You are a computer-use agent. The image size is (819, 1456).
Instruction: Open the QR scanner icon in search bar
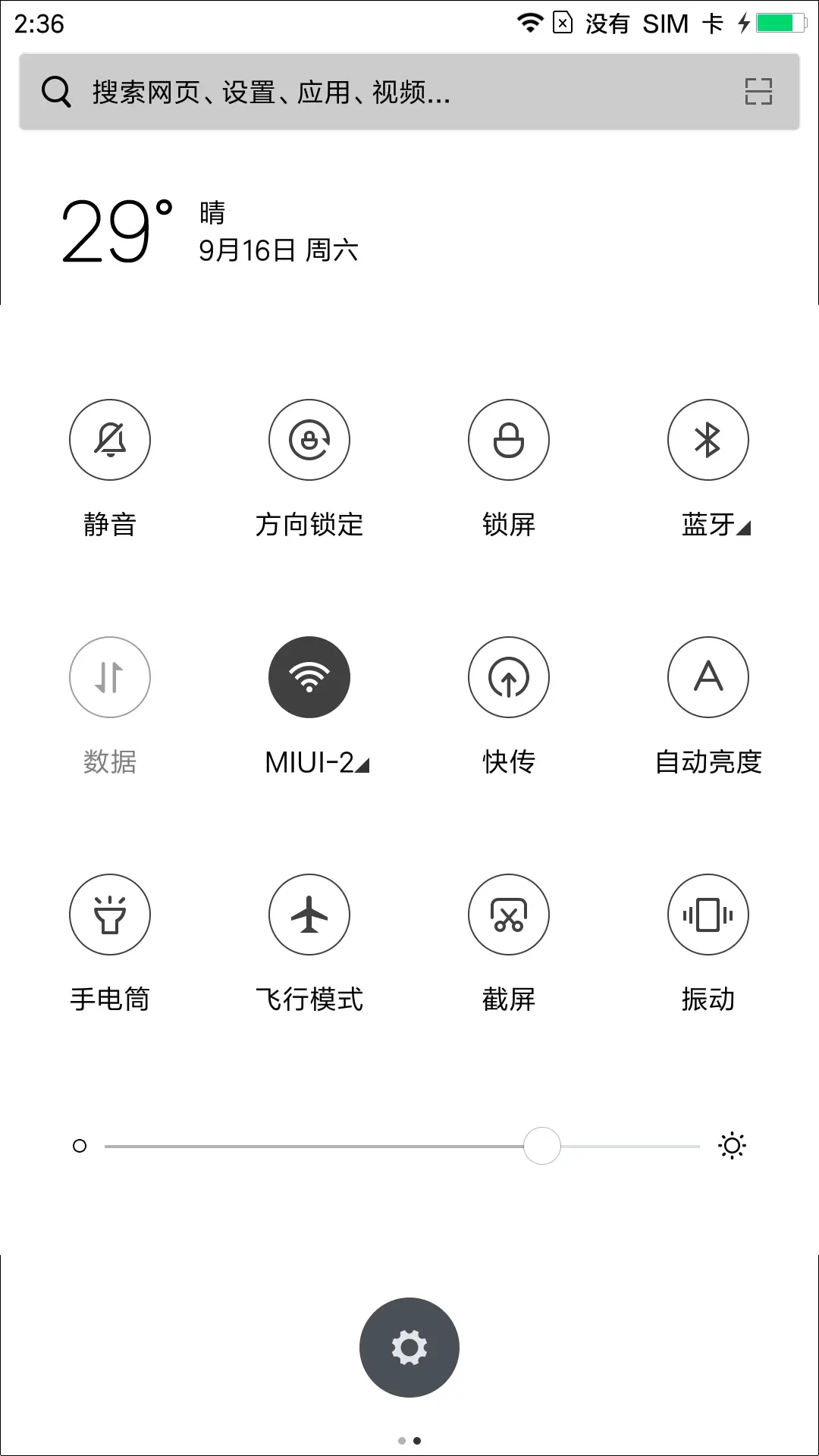[758, 92]
